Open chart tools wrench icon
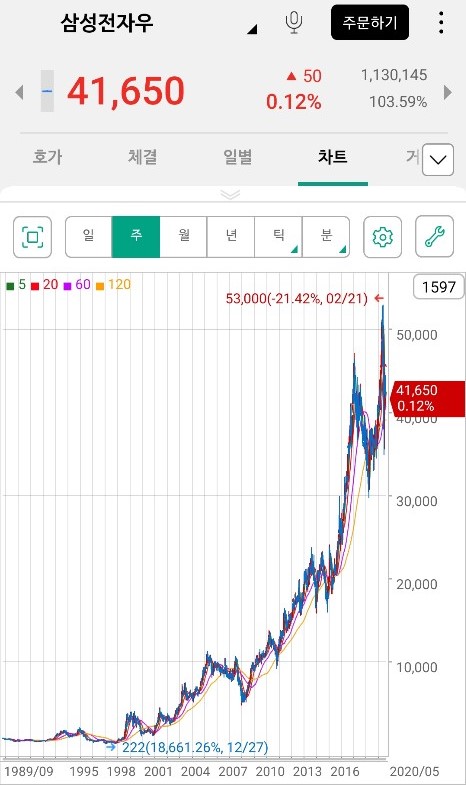466x785 pixels. [x=434, y=237]
